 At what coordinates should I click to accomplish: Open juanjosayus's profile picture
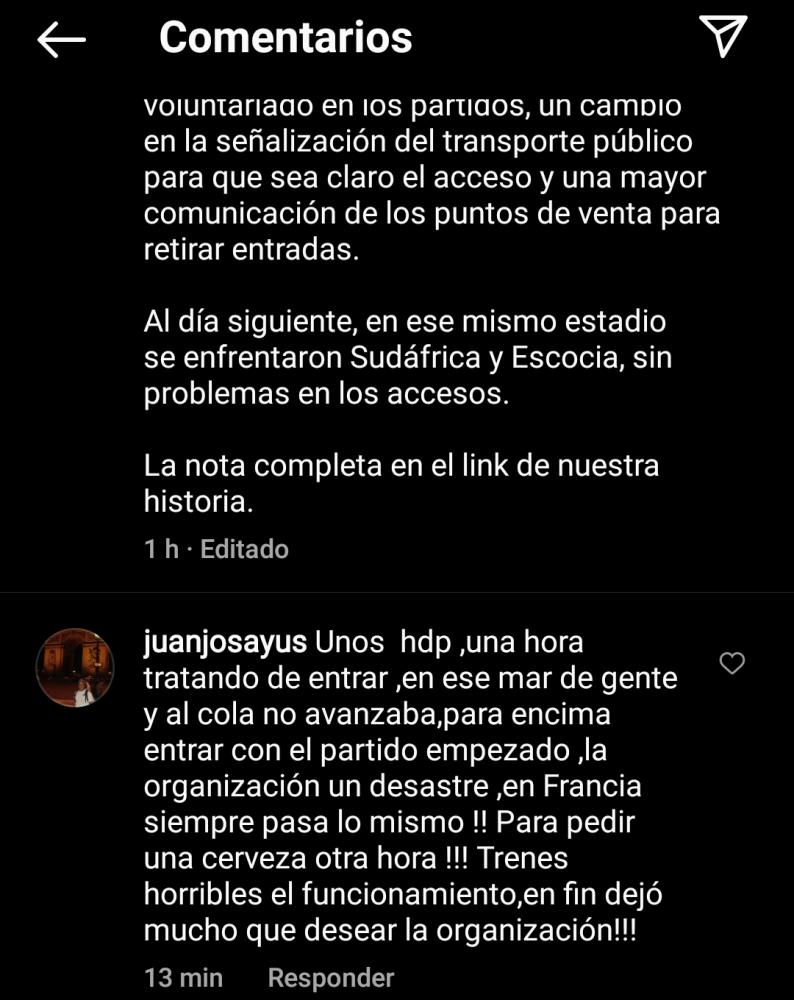tap(75, 668)
